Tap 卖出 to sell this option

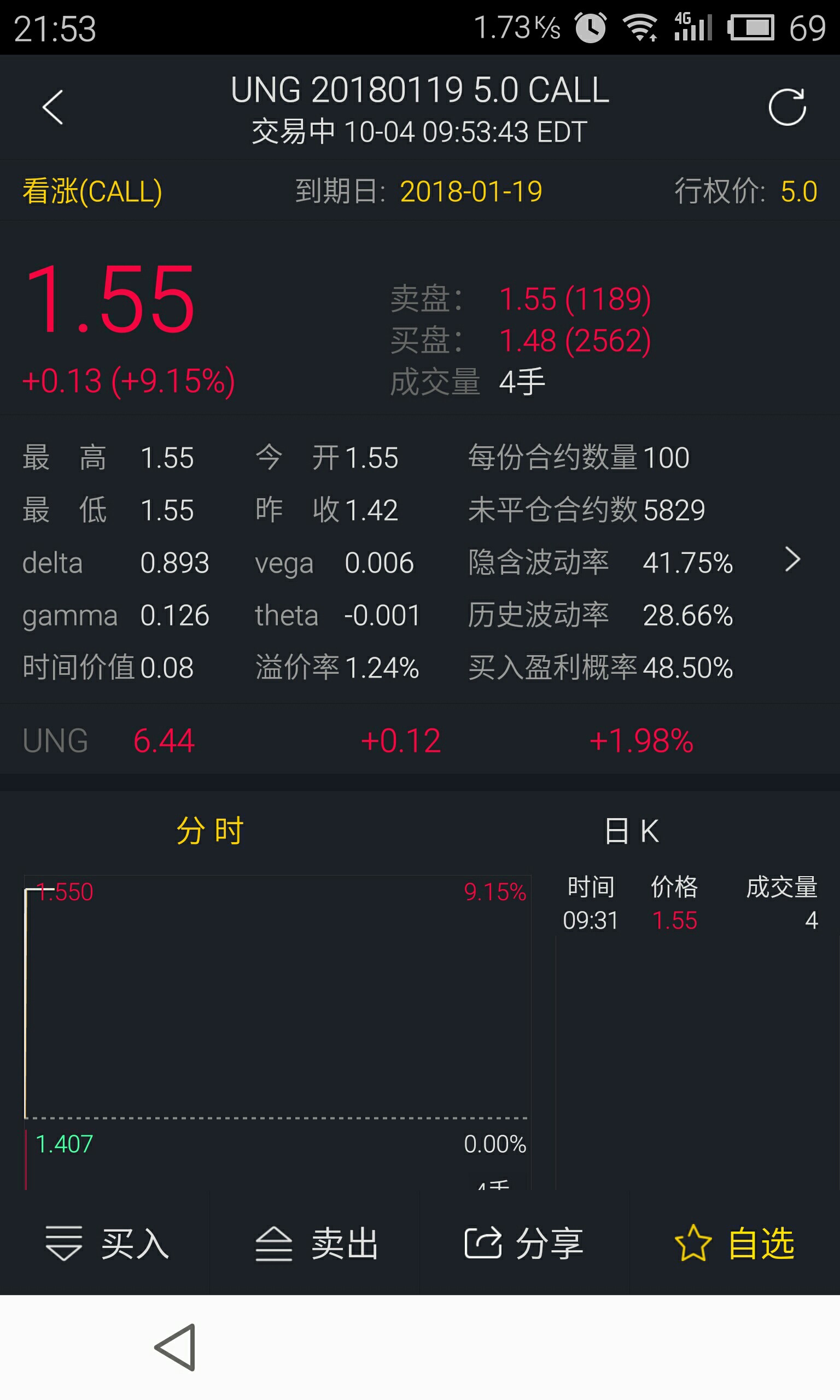[316, 1243]
